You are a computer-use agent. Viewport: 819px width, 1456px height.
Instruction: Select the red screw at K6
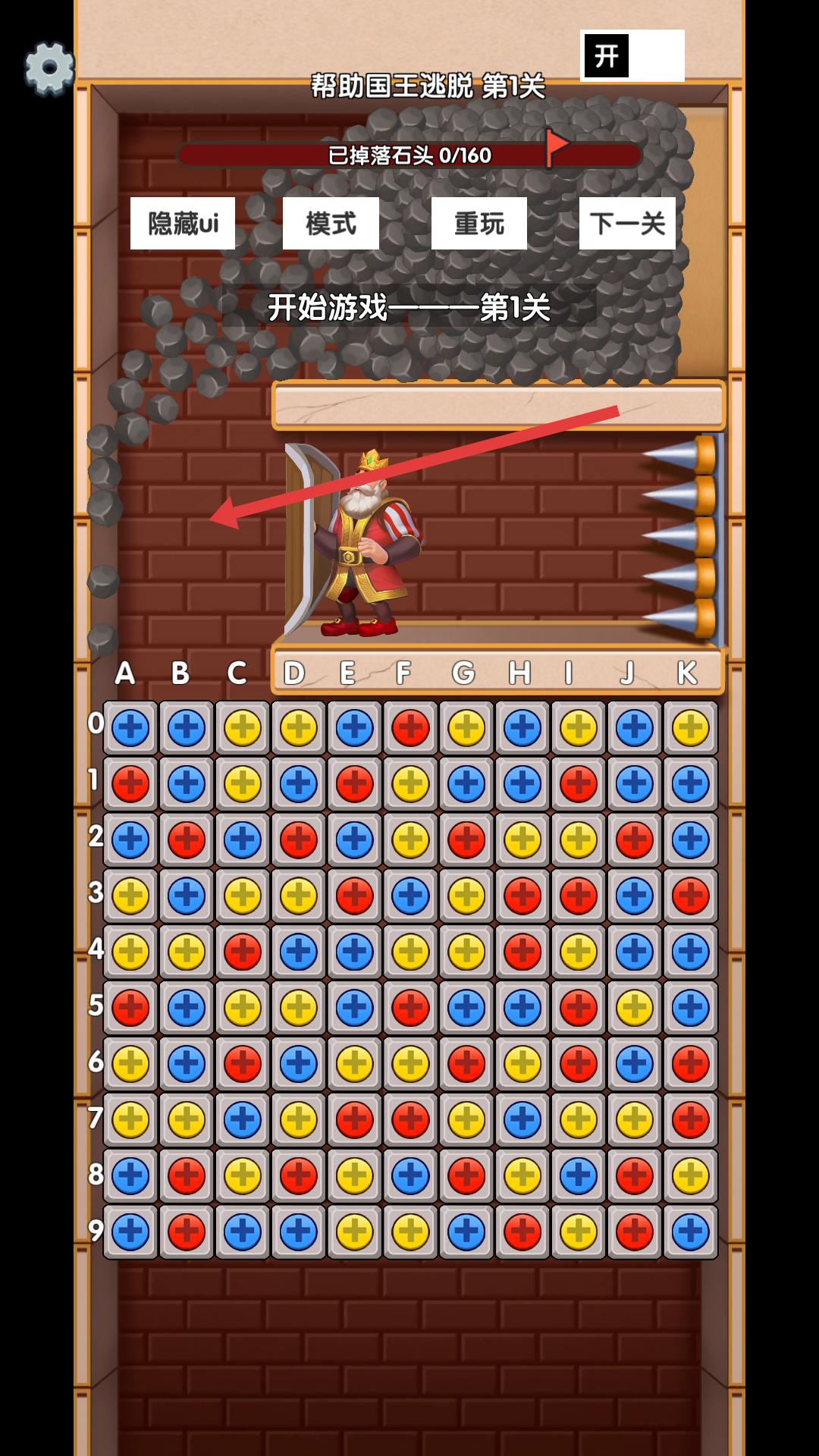[x=690, y=1064]
